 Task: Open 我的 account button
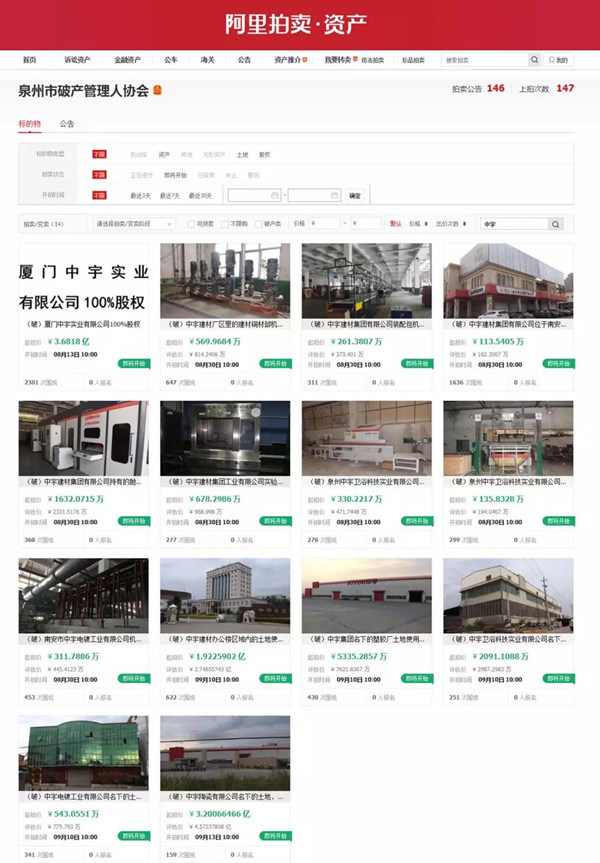(x=559, y=60)
